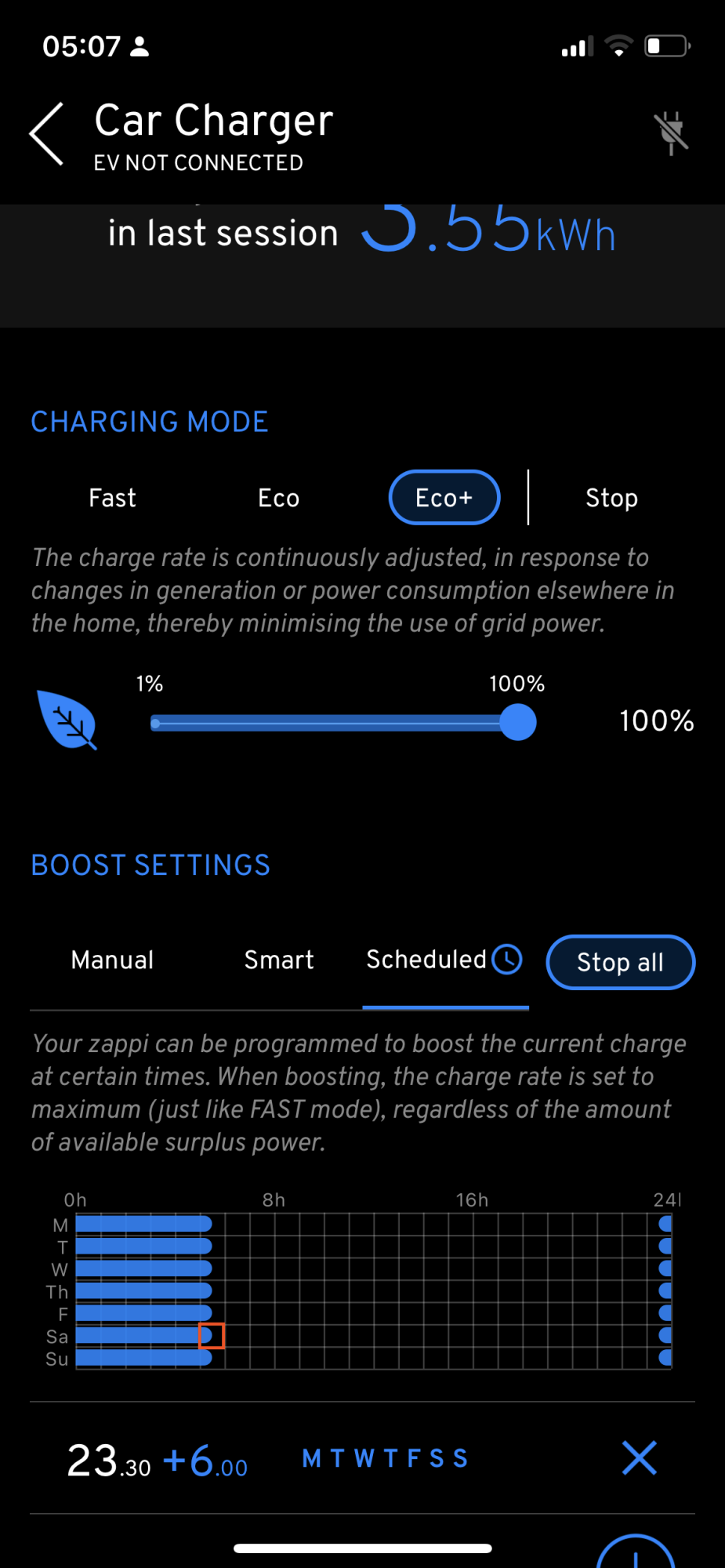Viewport: 725px width, 1568px height.
Task: Tap highlighted Saturday slot in schedule grid
Action: click(212, 1336)
